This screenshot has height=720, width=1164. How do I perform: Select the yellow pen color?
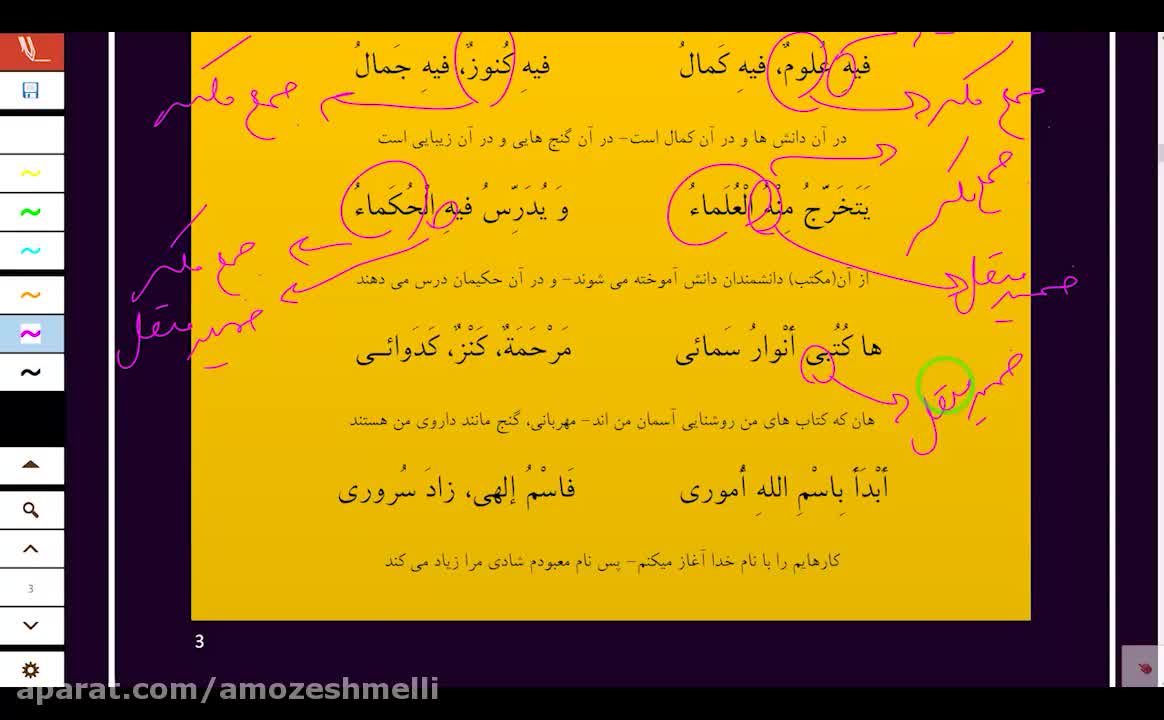(x=31, y=173)
